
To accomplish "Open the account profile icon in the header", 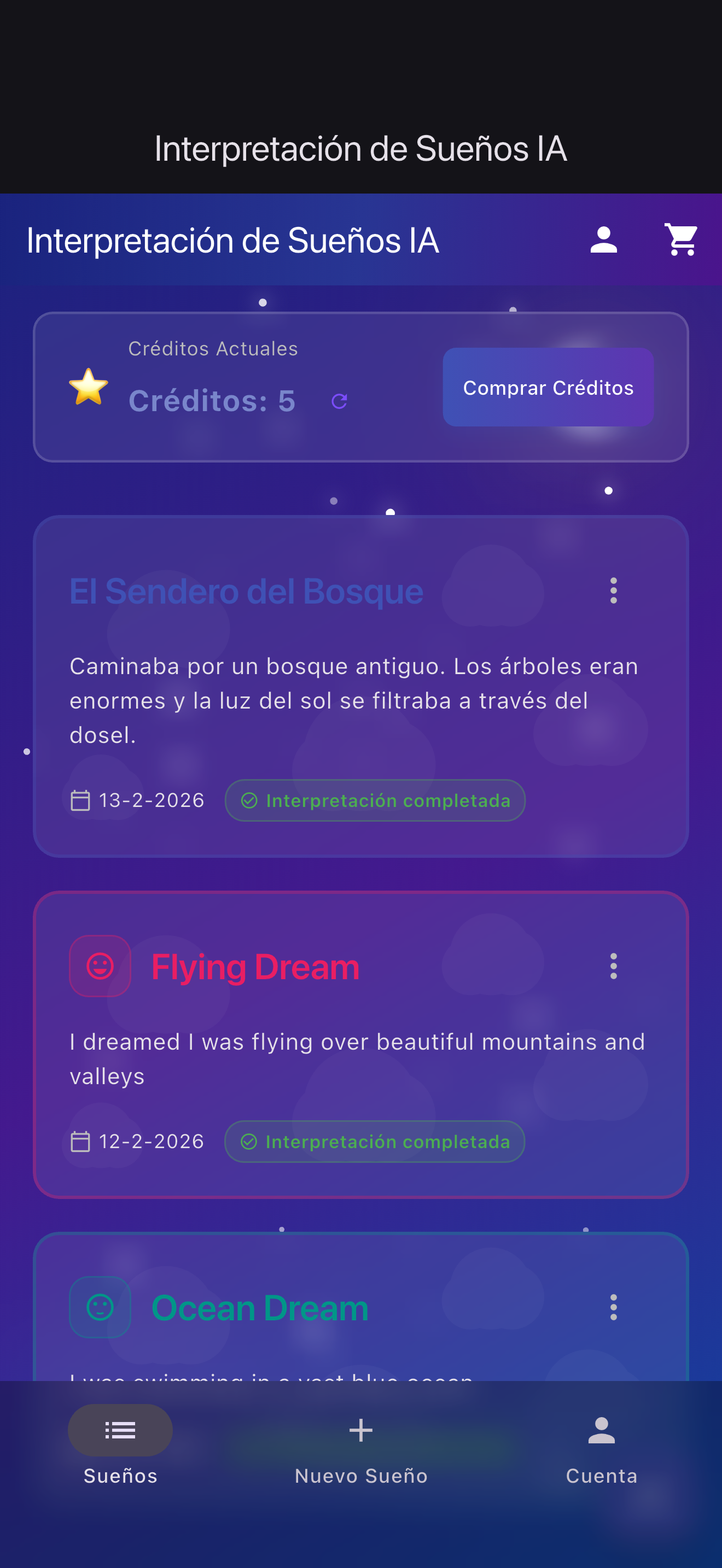I will 603,240.
